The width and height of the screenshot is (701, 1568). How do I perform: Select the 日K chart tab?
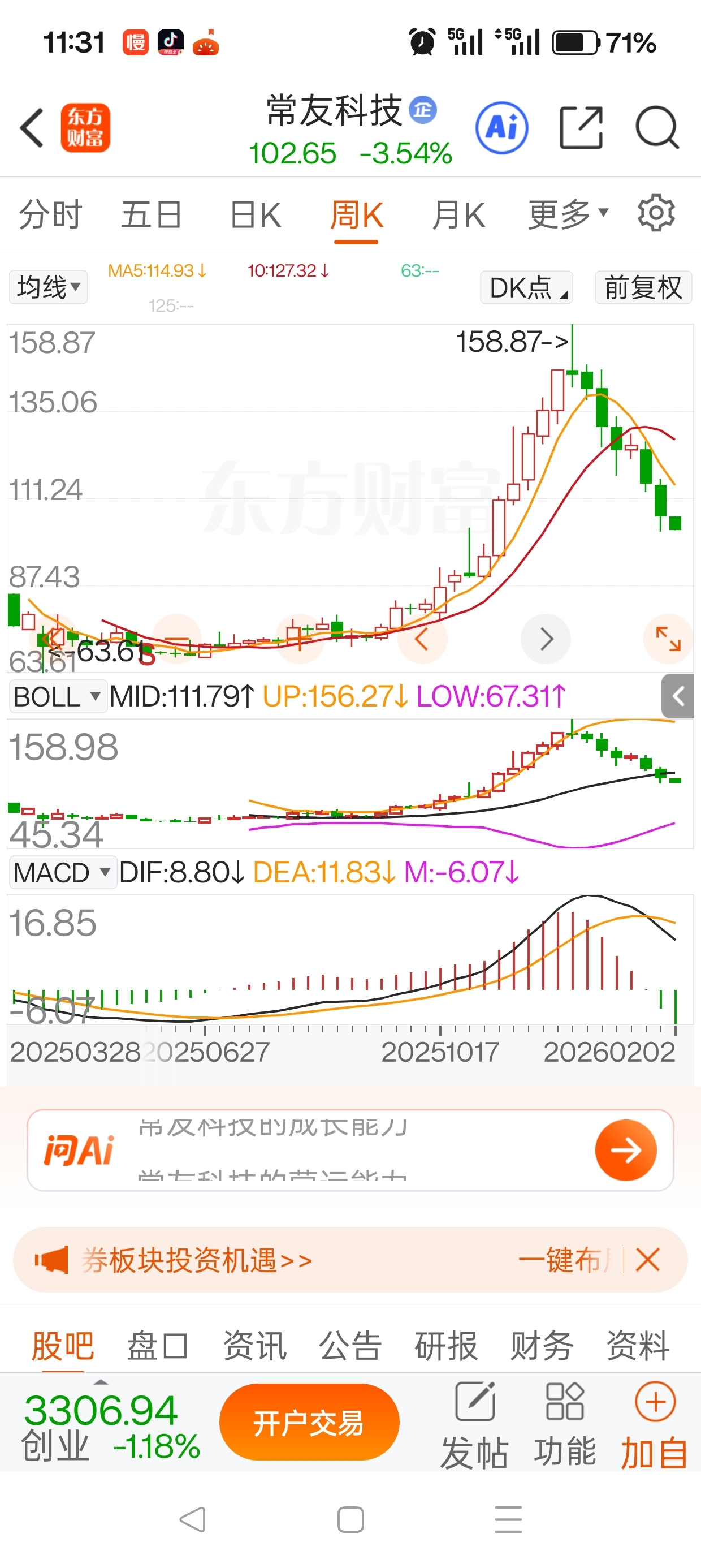pyautogui.click(x=256, y=215)
